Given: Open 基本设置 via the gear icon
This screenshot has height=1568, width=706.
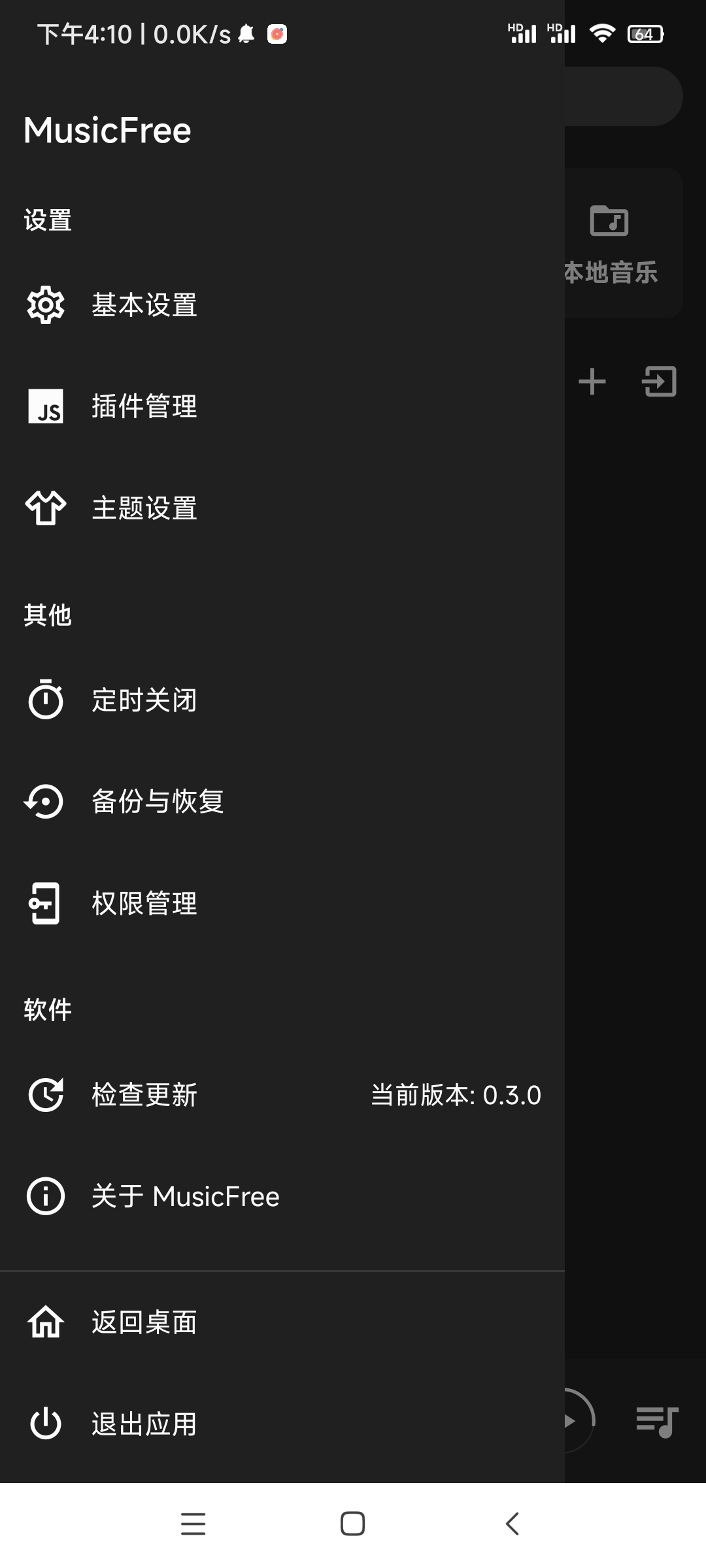Looking at the screenshot, I should tap(46, 304).
